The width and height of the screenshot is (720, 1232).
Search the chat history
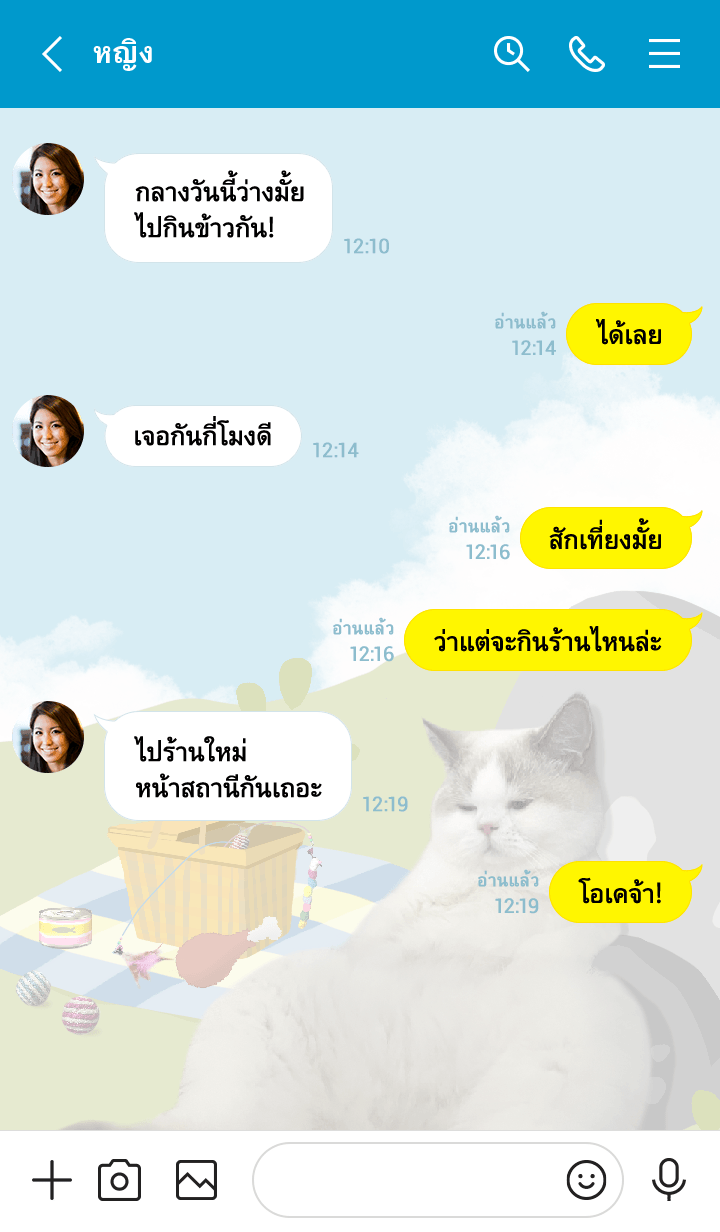point(511,54)
